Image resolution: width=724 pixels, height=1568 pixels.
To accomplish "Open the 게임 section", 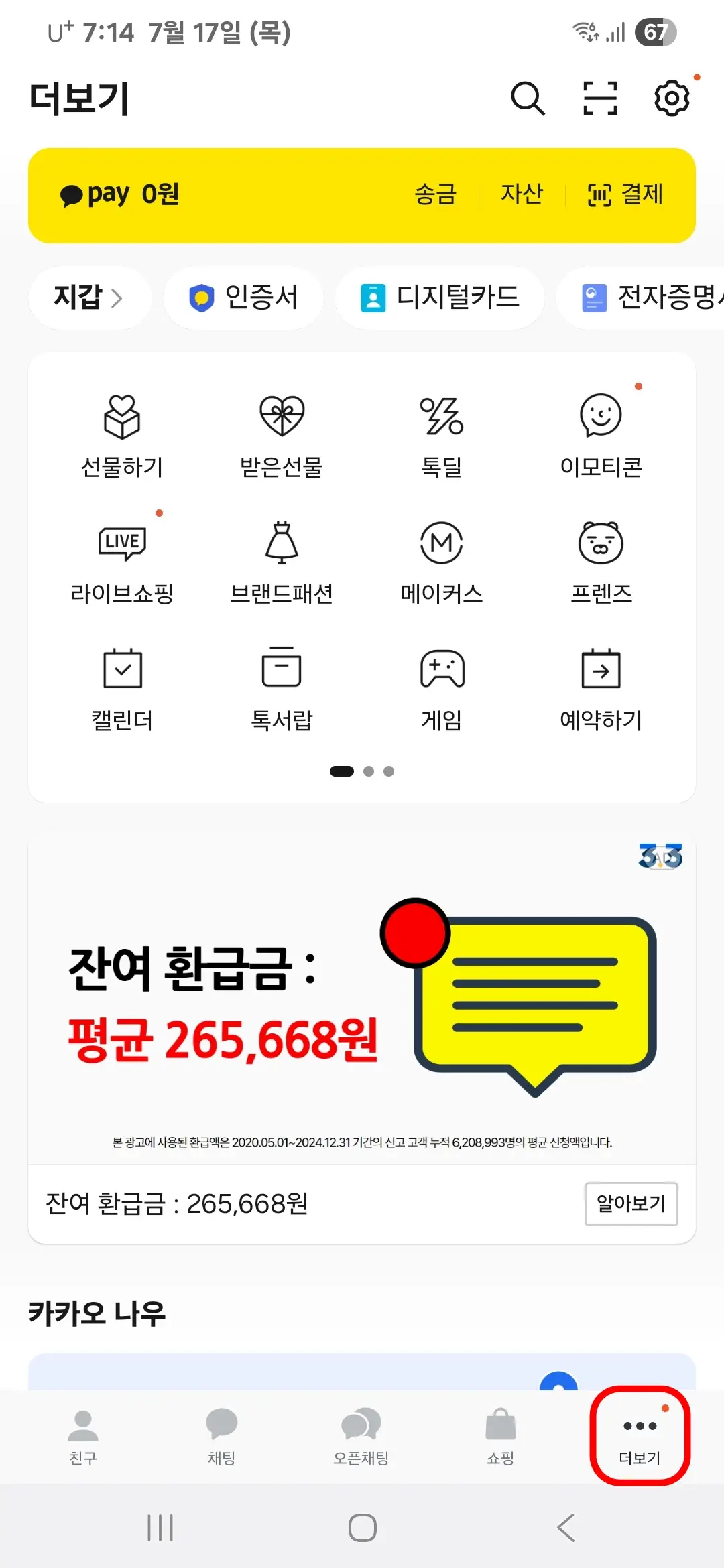I will (x=442, y=687).
